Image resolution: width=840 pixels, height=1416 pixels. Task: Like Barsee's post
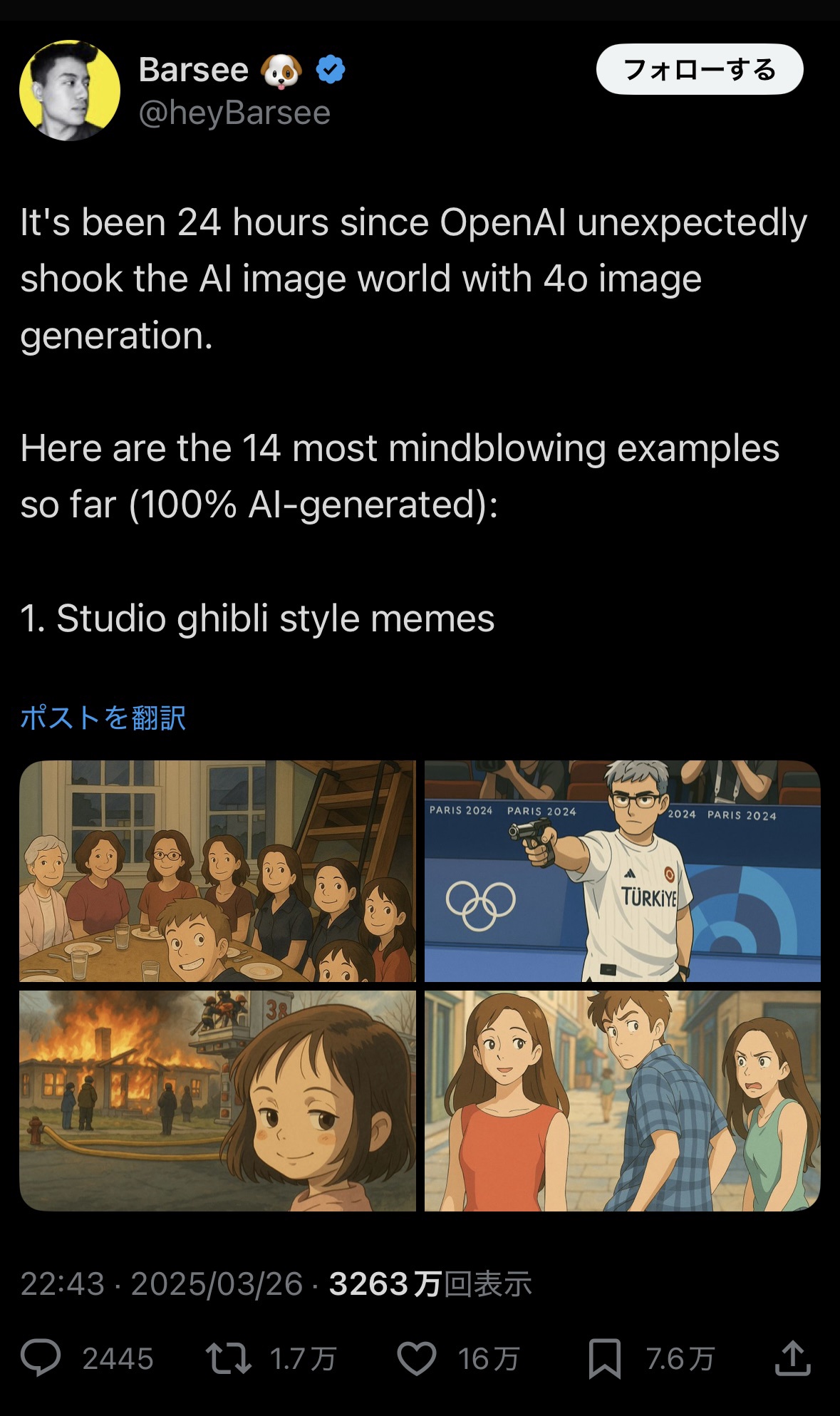click(417, 1358)
